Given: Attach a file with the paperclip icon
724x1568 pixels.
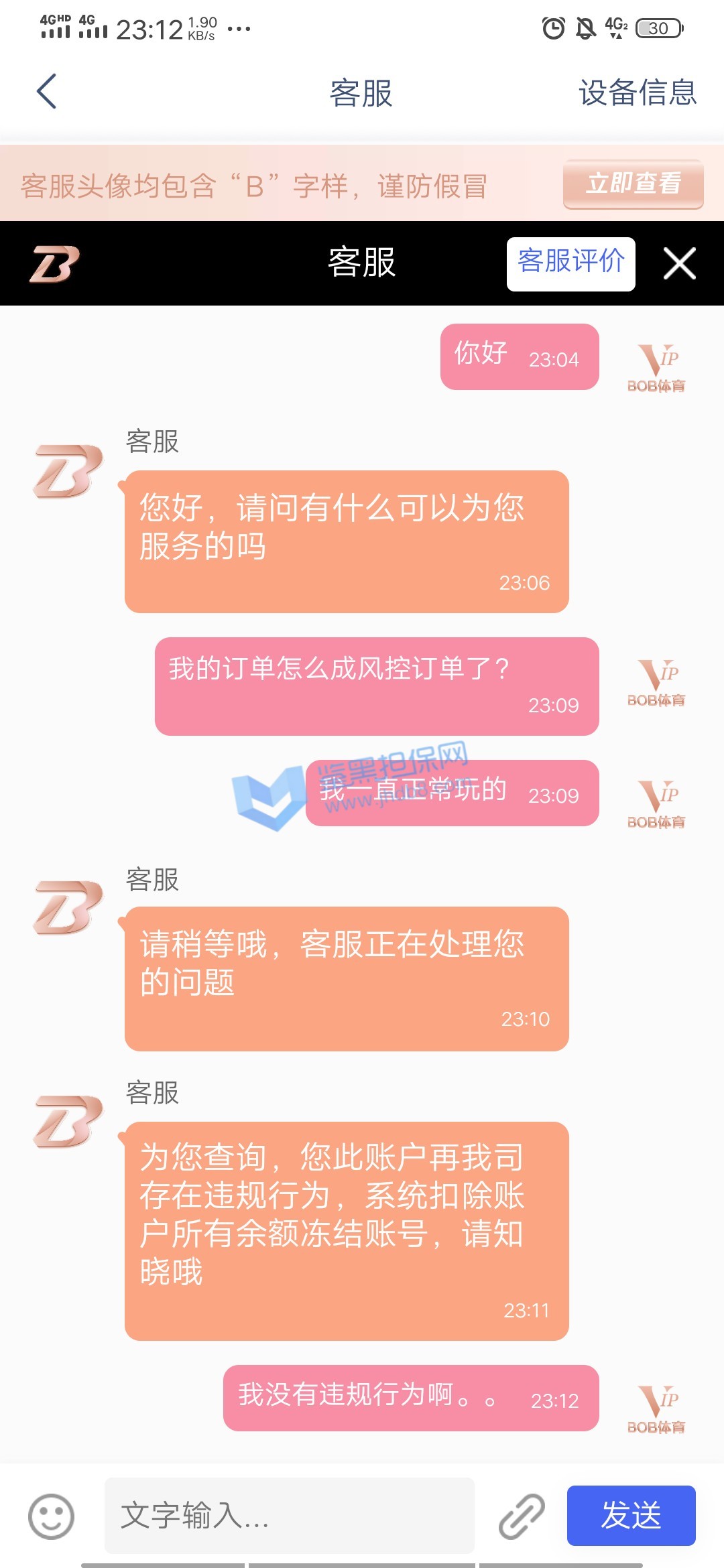Looking at the screenshot, I should (x=522, y=1516).
